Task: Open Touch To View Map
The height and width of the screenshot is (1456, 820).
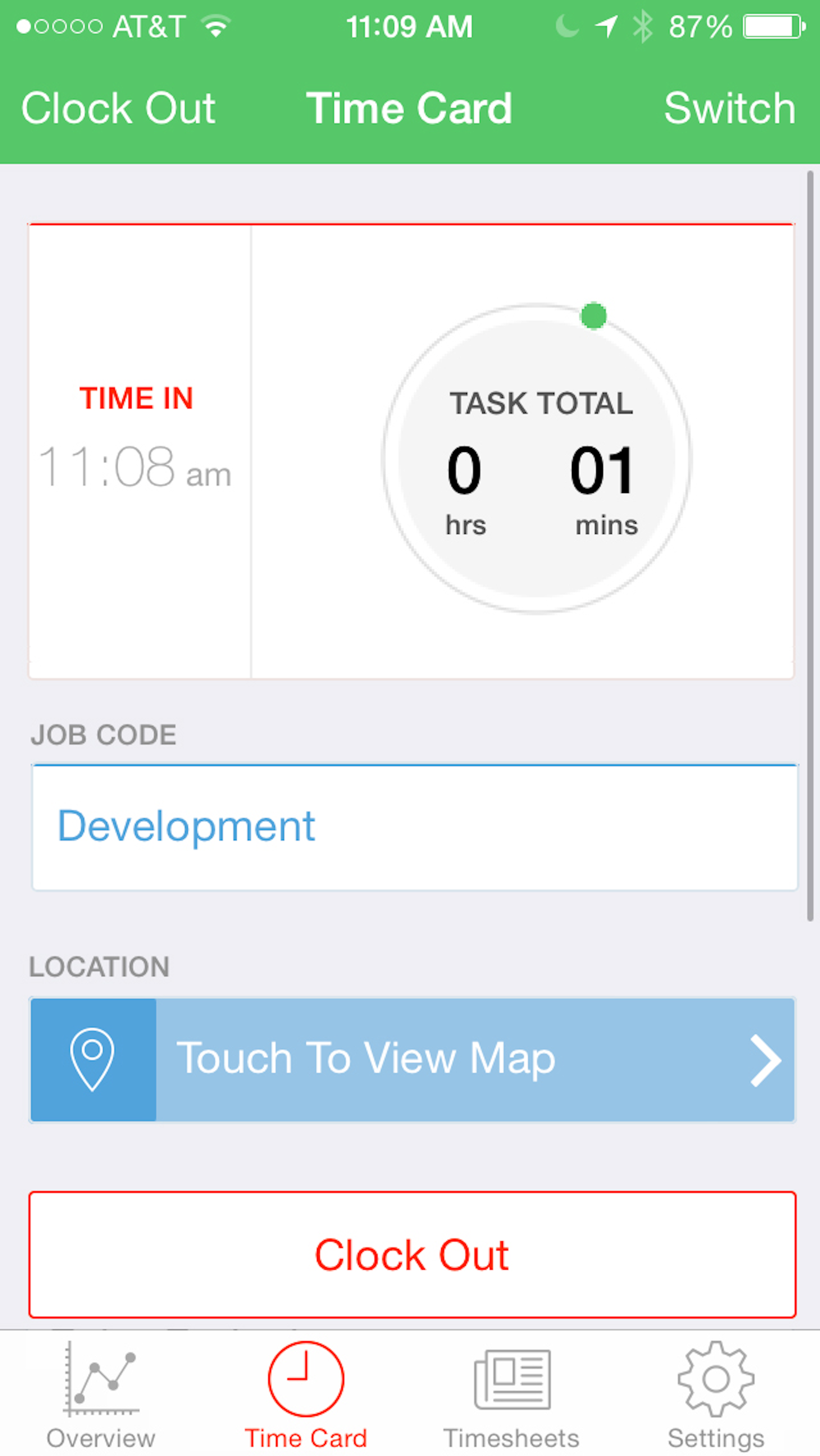Action: (412, 1059)
